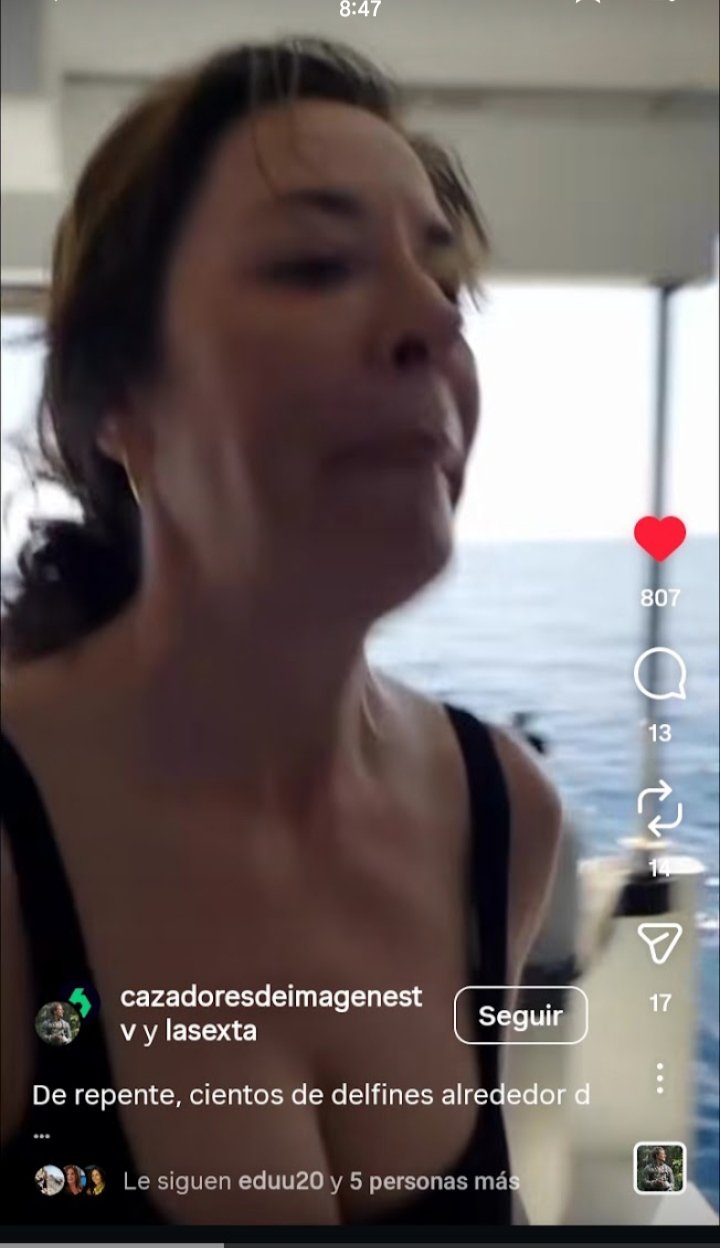Viewport: 720px width, 1248px height.
Task: Open the comments on this reel
Action: (659, 675)
